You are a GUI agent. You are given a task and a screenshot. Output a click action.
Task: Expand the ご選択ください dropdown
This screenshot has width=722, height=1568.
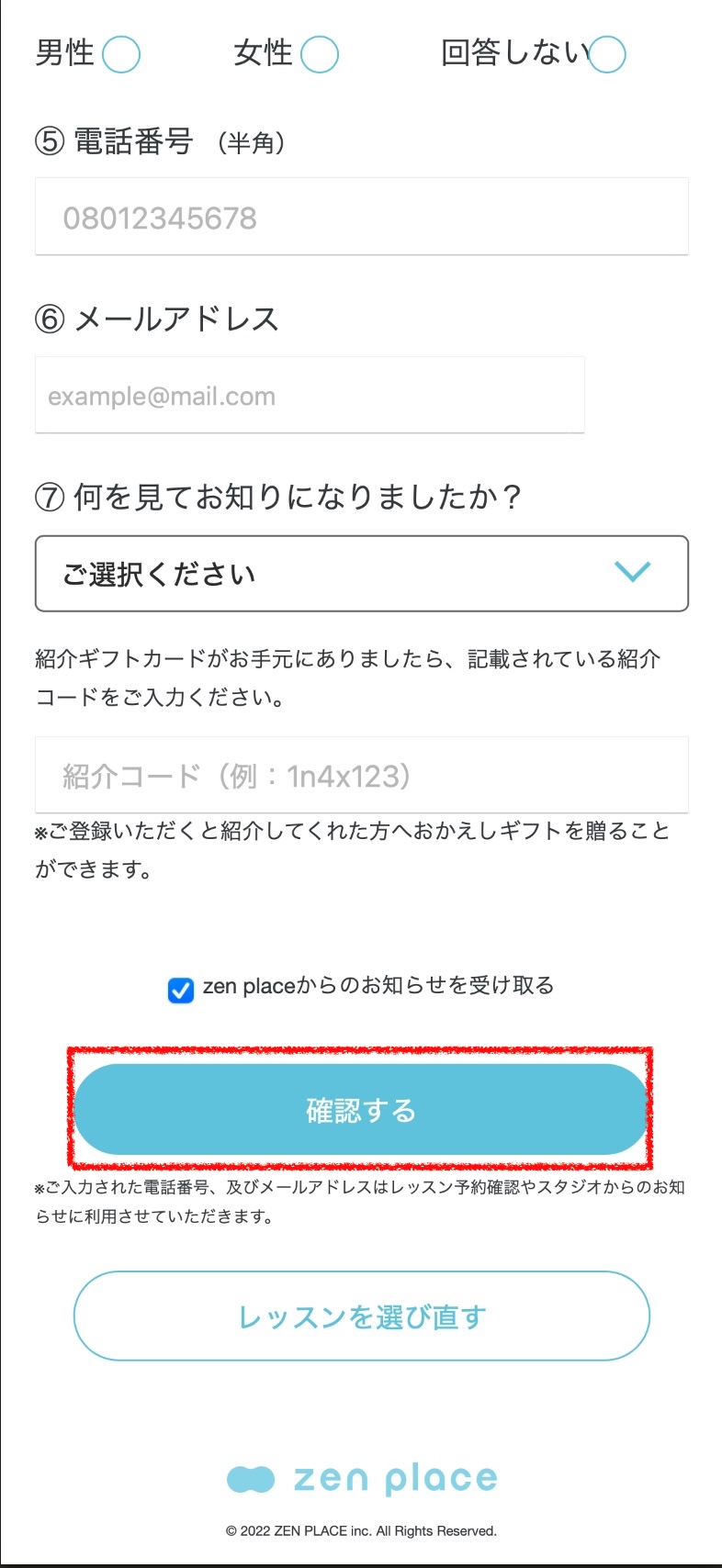(361, 574)
